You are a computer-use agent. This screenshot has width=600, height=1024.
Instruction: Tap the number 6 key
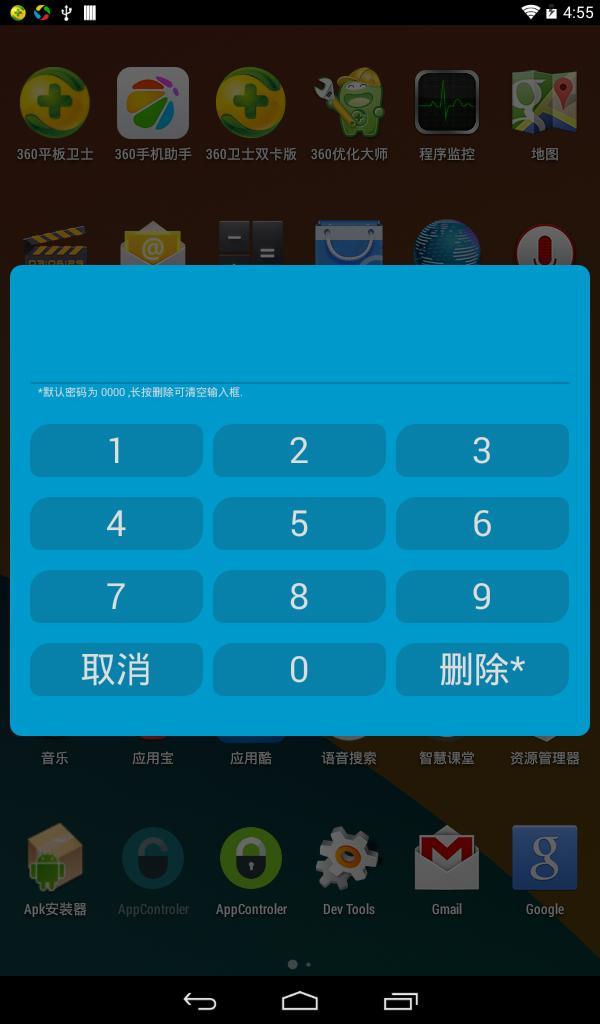[482, 523]
